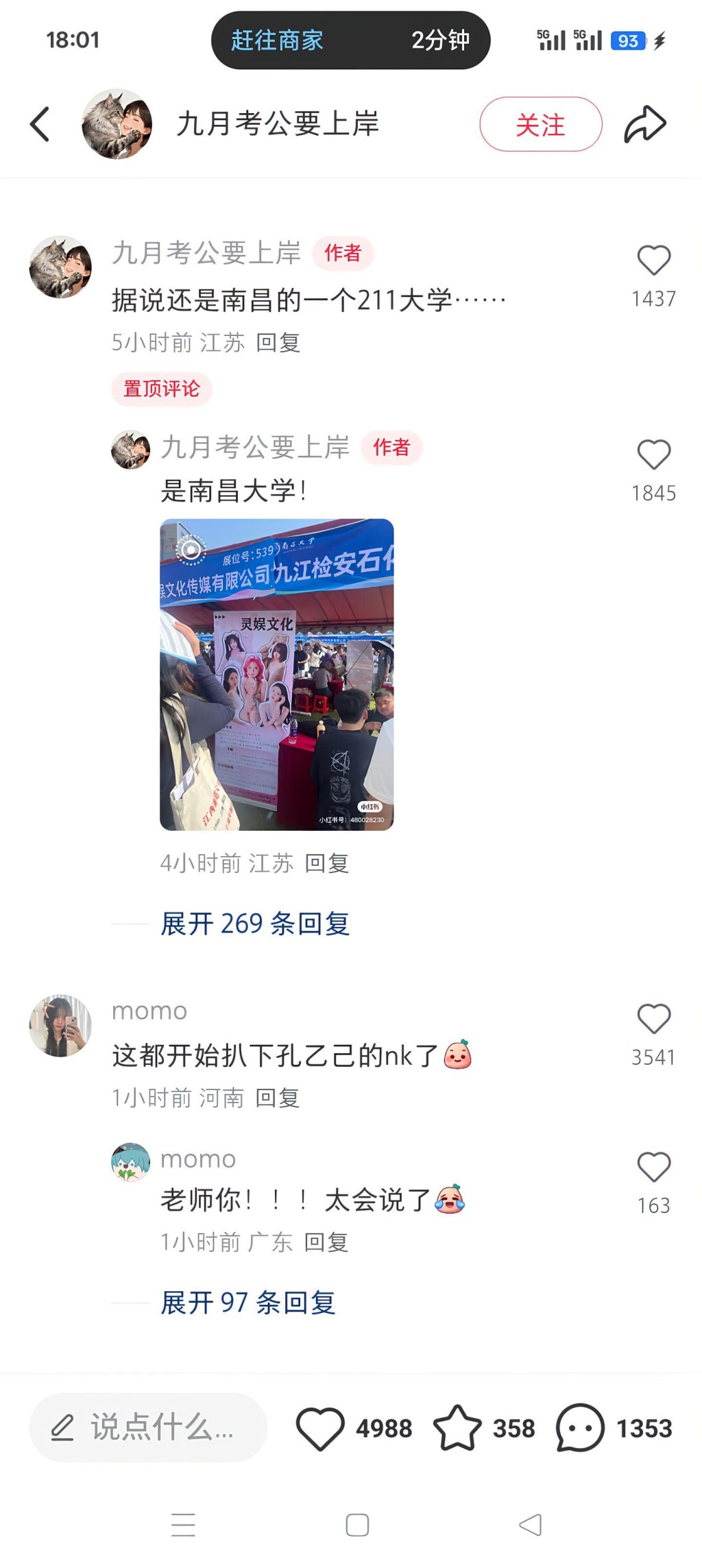Expand 展开 97 条回复

coord(247,1302)
